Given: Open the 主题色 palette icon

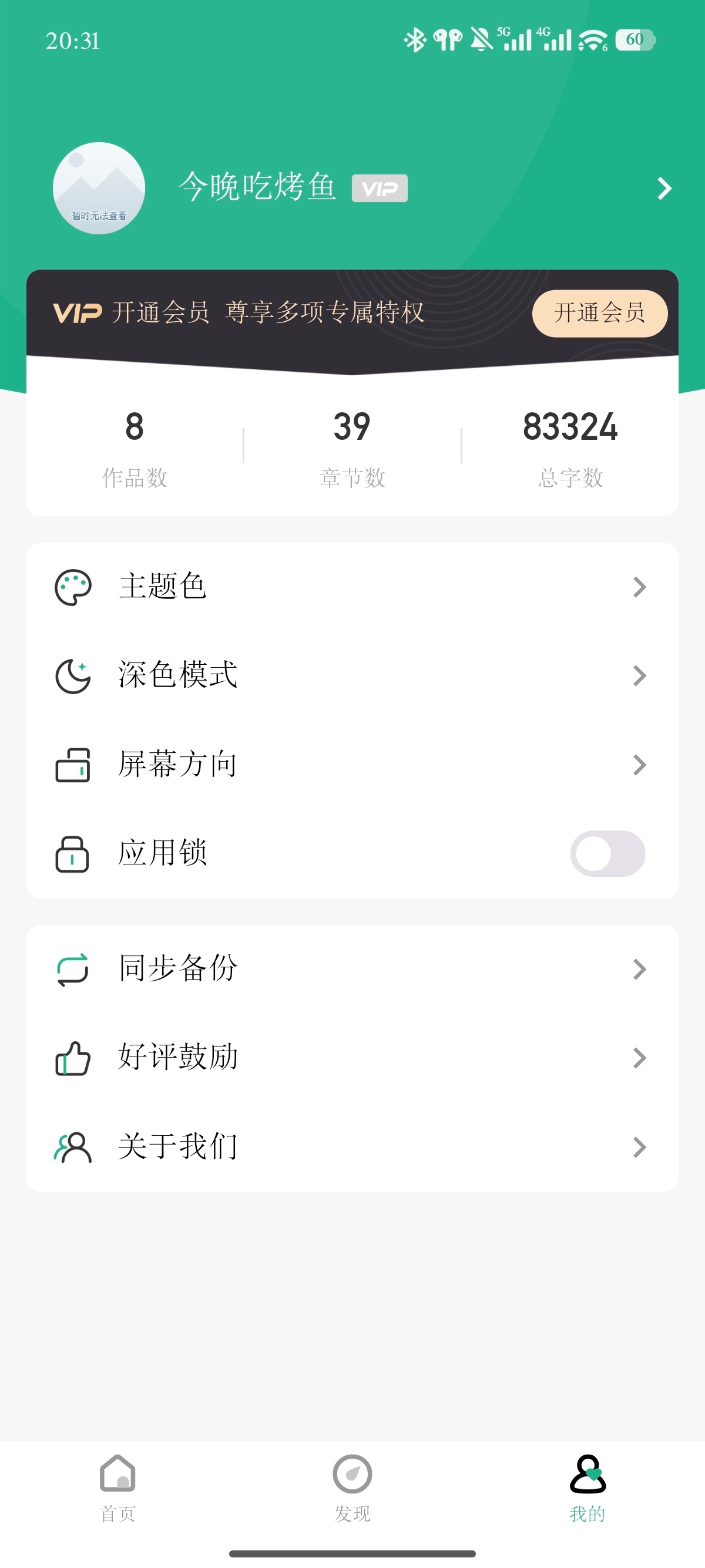Looking at the screenshot, I should pos(72,586).
